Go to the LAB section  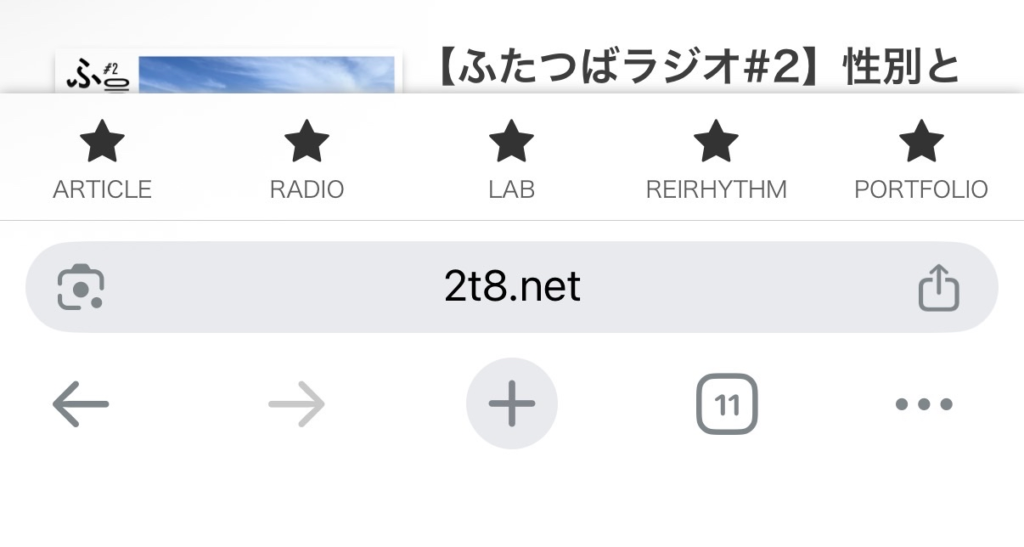point(511,160)
